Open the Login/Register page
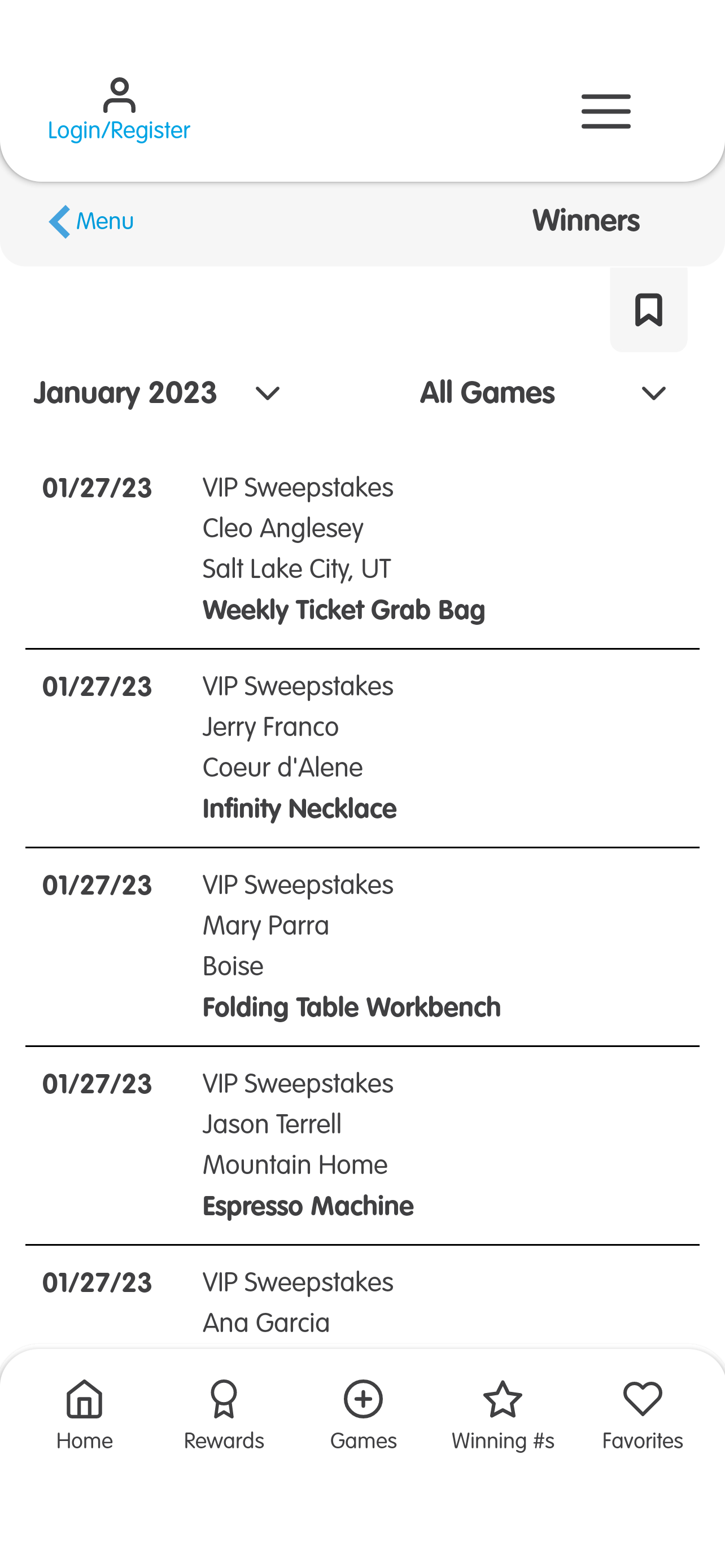725x1568 pixels. tap(119, 110)
